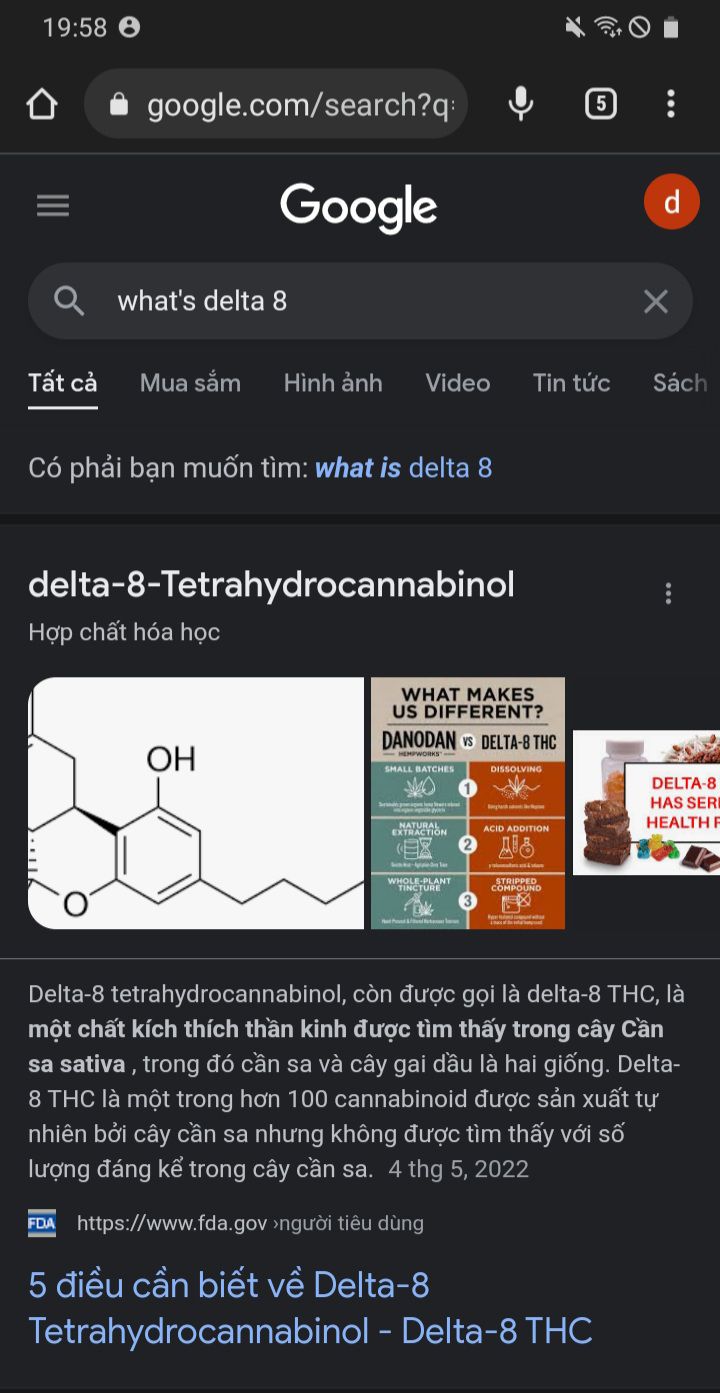720x1393 pixels.
Task: Switch to the Mua sắm tab
Action: pyautogui.click(x=190, y=383)
